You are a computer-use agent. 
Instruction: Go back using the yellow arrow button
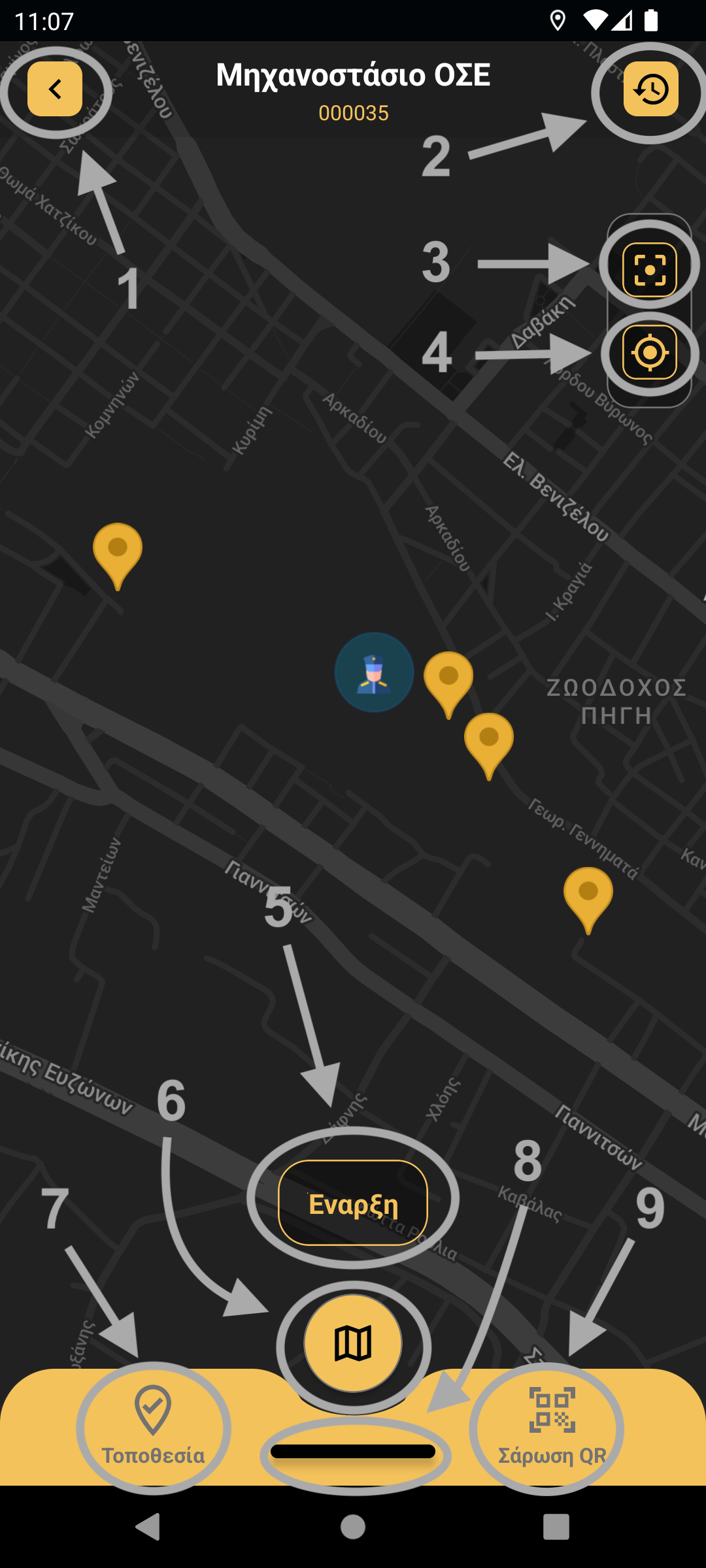[55, 89]
